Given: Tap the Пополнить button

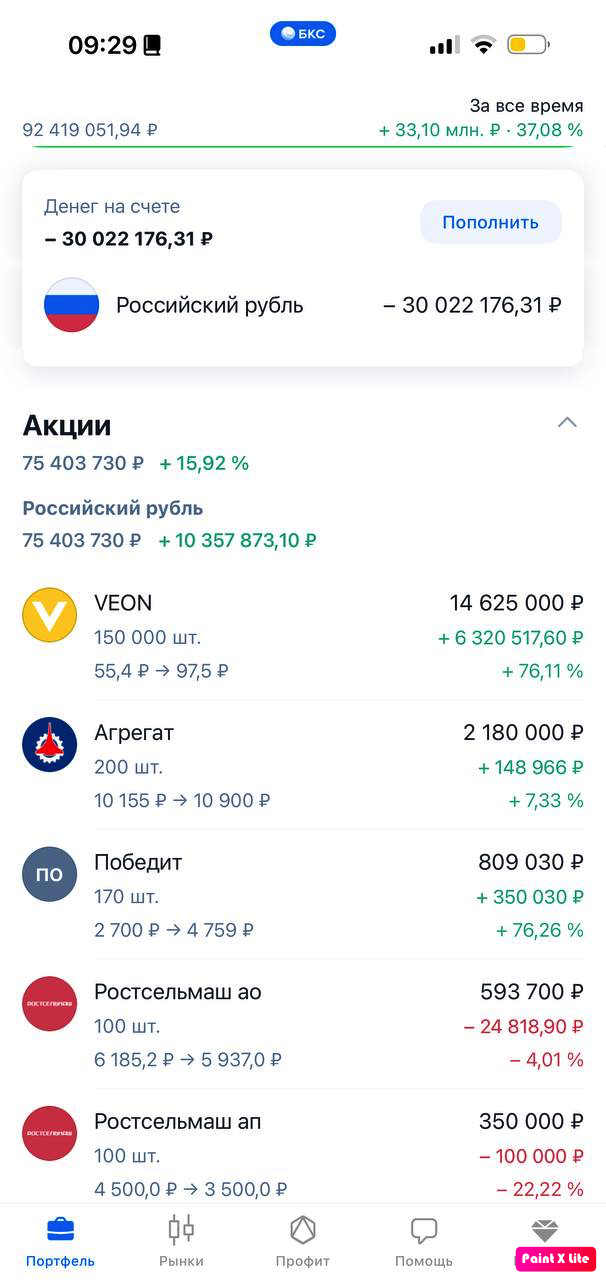Looking at the screenshot, I should coord(490,222).
